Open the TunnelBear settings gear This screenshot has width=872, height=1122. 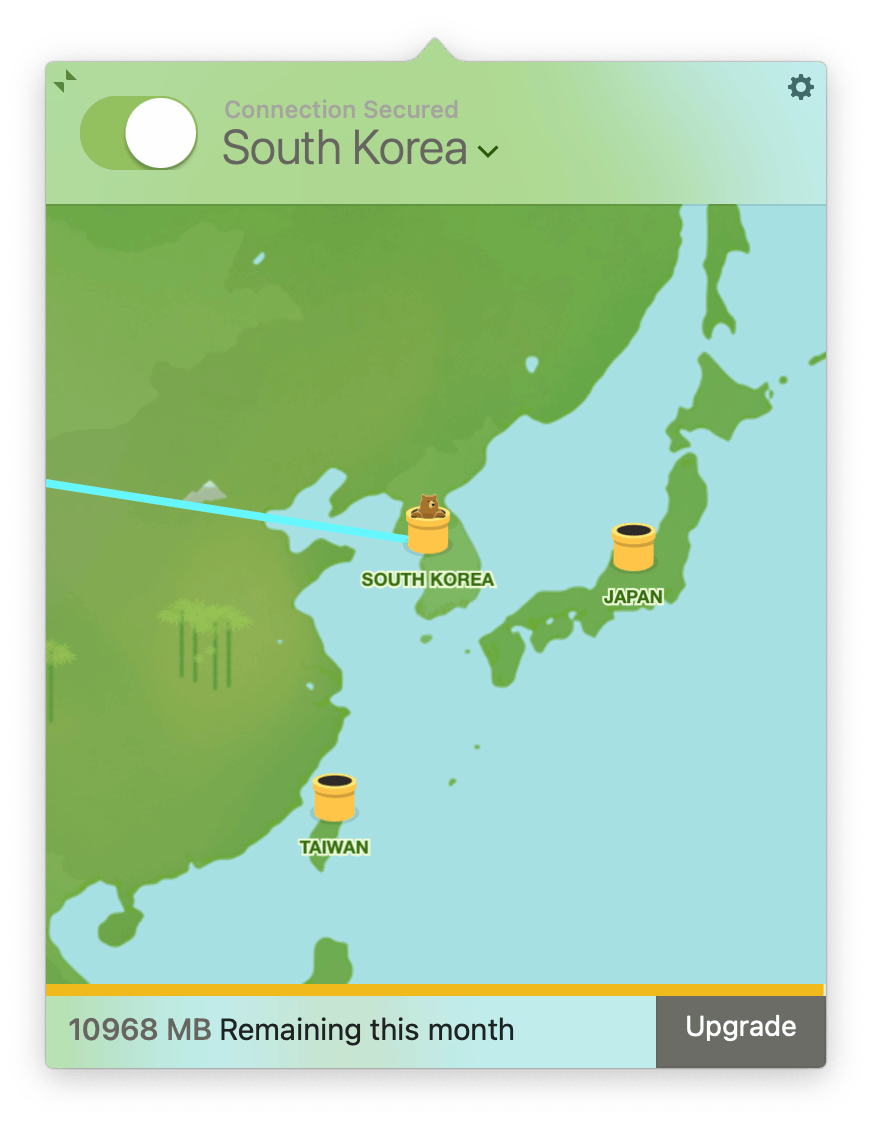pyautogui.click(x=800, y=87)
